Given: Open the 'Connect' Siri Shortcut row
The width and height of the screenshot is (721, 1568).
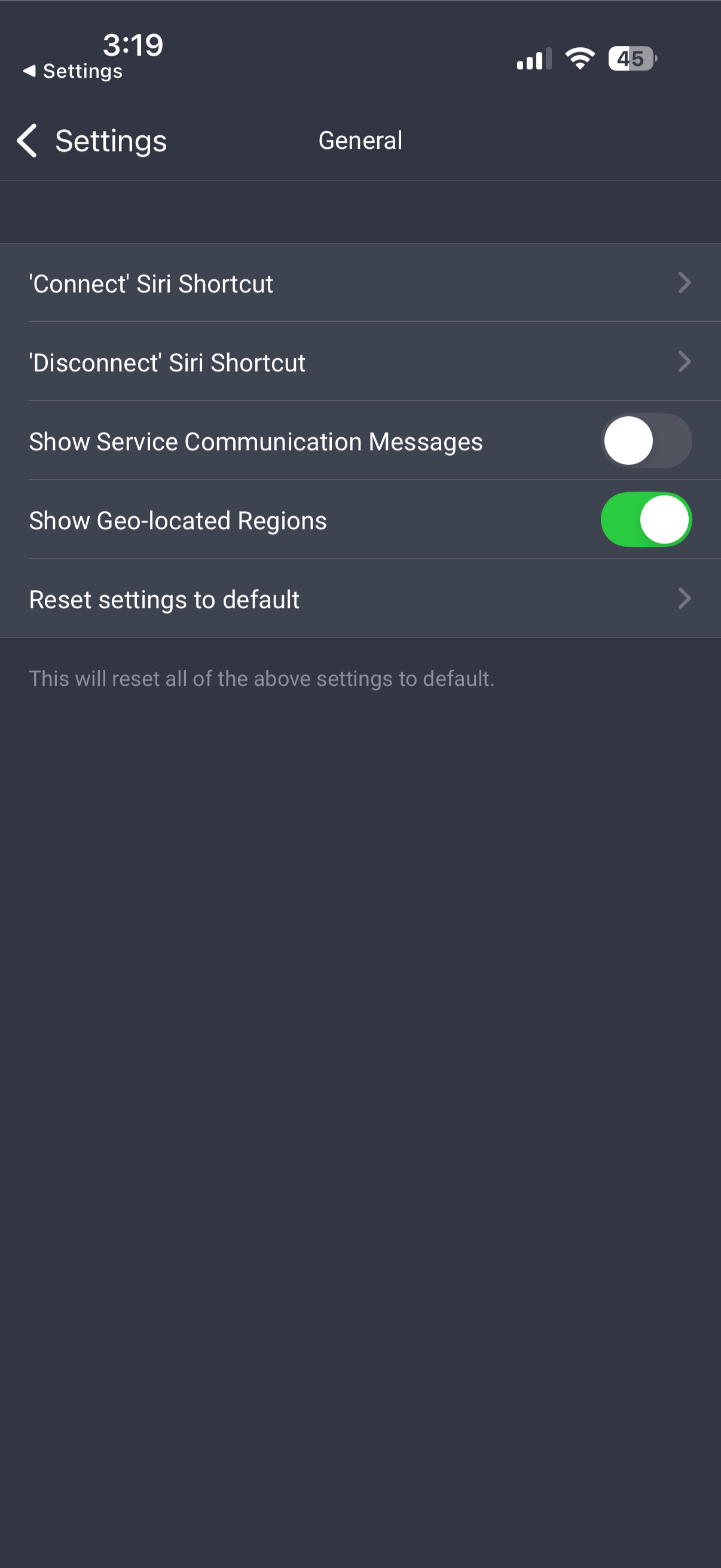Looking at the screenshot, I should [x=360, y=283].
